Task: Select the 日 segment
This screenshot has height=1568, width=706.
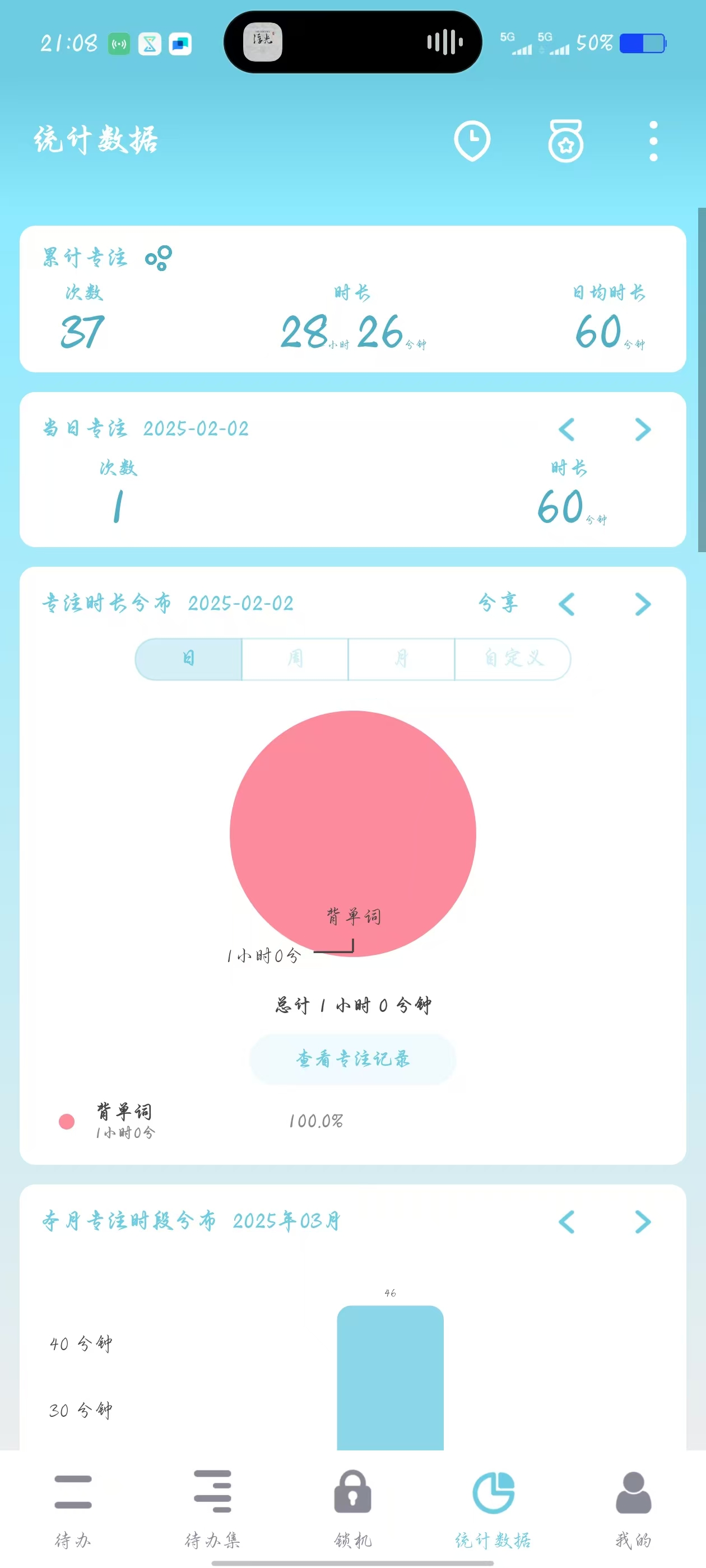Action: tap(189, 659)
